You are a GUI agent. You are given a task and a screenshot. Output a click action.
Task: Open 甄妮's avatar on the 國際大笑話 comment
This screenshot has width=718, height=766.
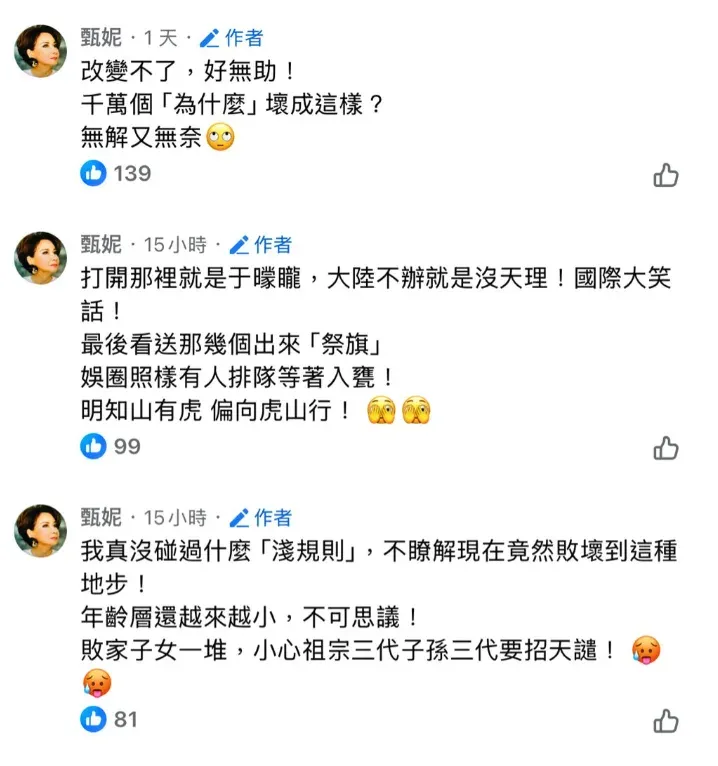click(x=40, y=257)
